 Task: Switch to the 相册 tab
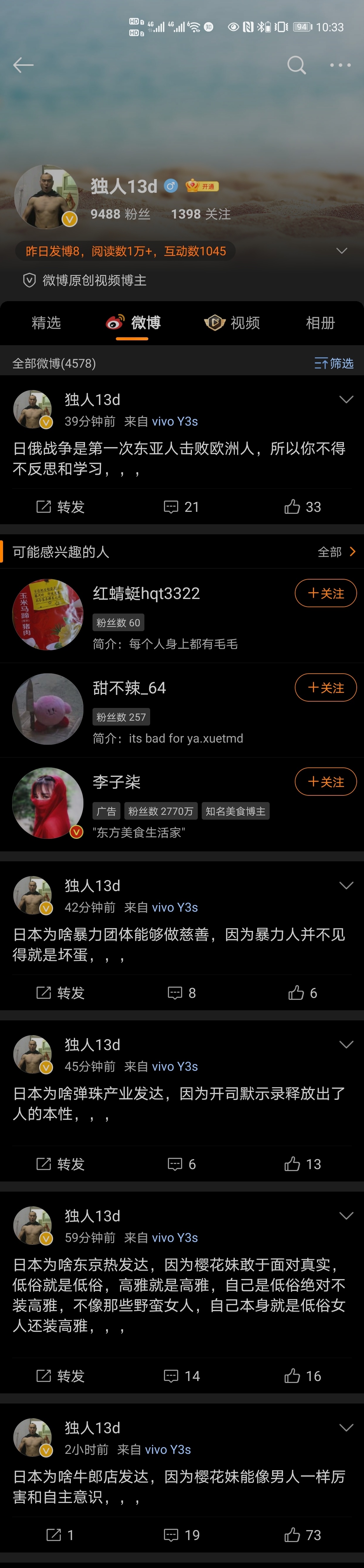320,323
